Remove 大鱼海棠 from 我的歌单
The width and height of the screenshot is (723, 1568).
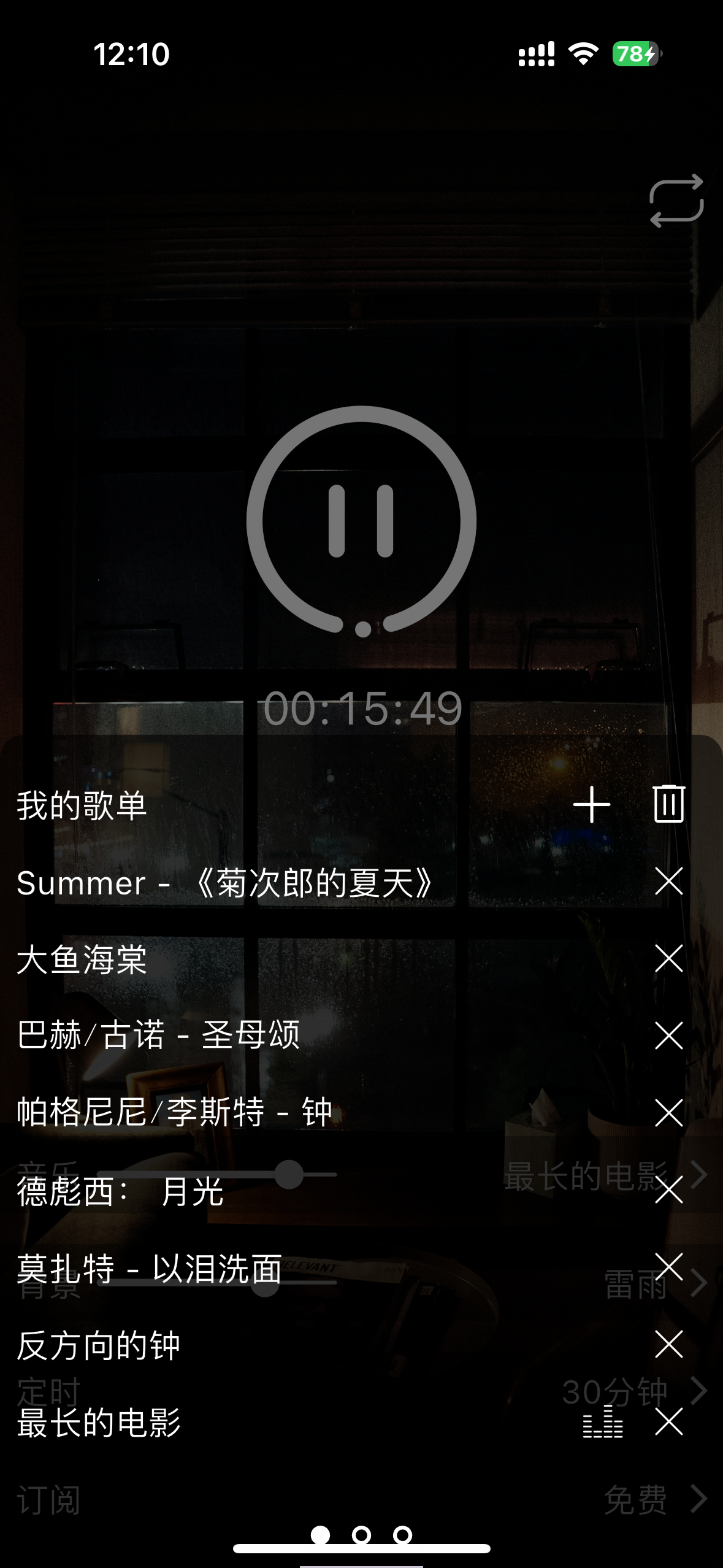point(670,960)
